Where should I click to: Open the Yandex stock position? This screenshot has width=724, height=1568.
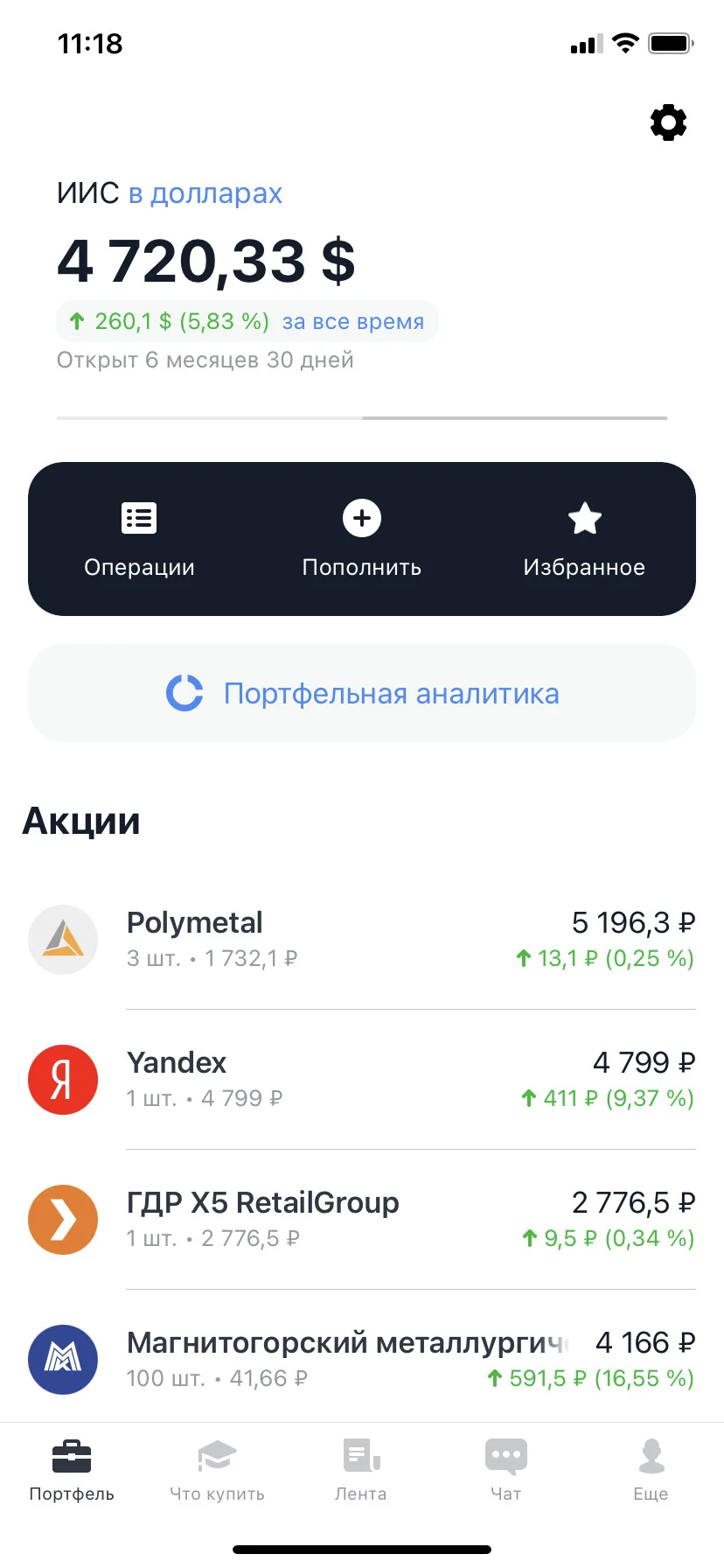tap(362, 1080)
